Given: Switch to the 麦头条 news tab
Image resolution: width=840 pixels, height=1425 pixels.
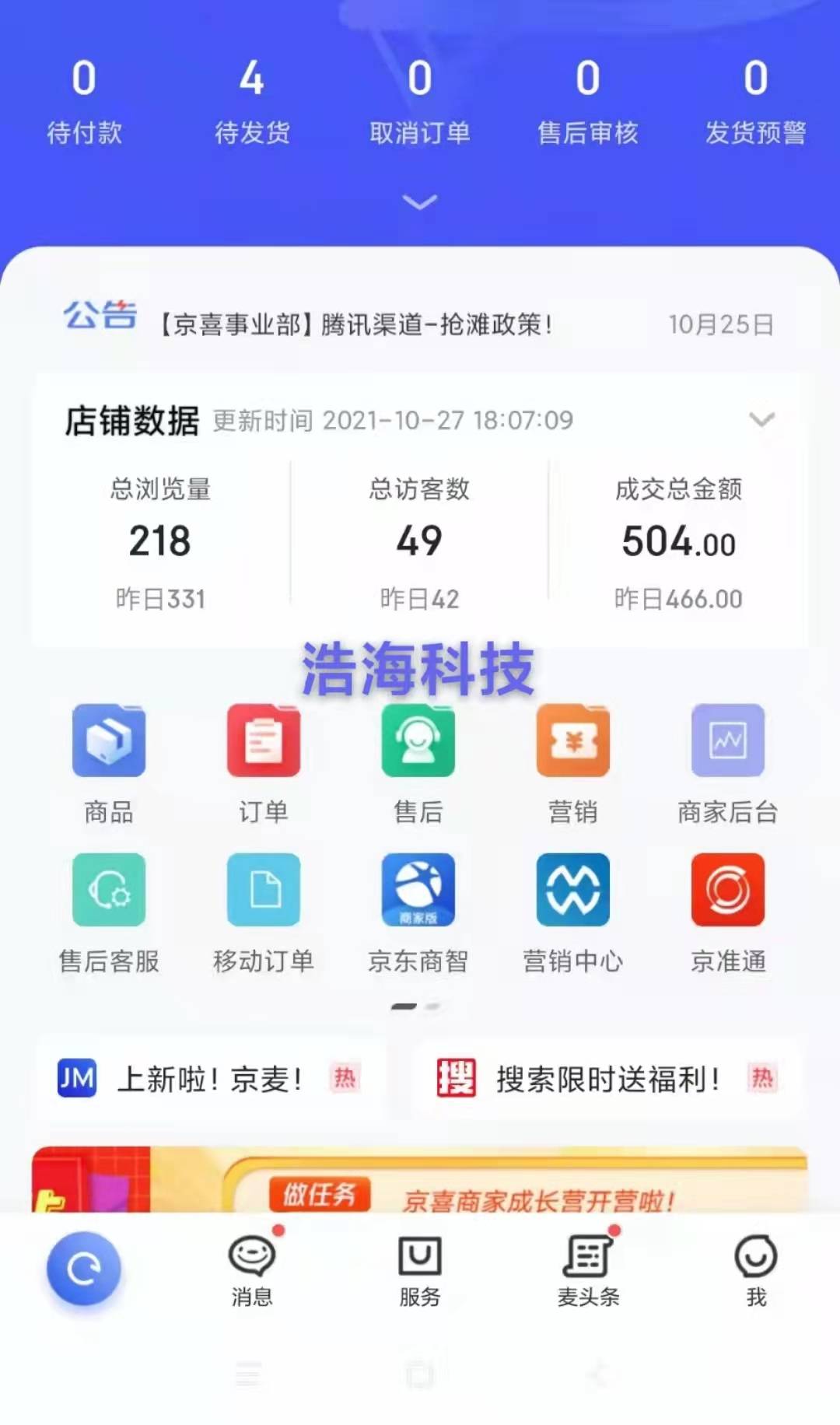Looking at the screenshot, I should 588,1268.
